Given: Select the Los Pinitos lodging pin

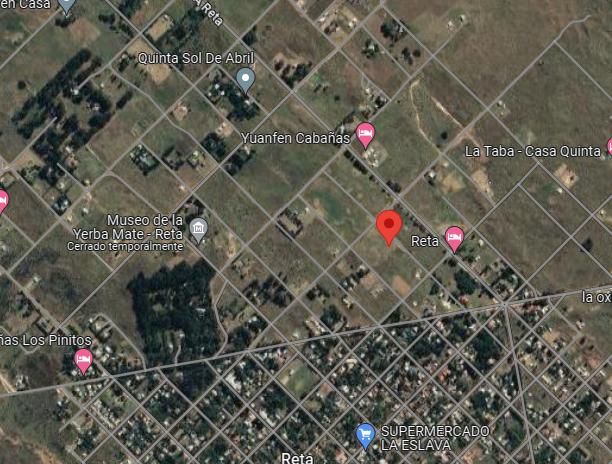Looking at the screenshot, I should tap(83, 361).
